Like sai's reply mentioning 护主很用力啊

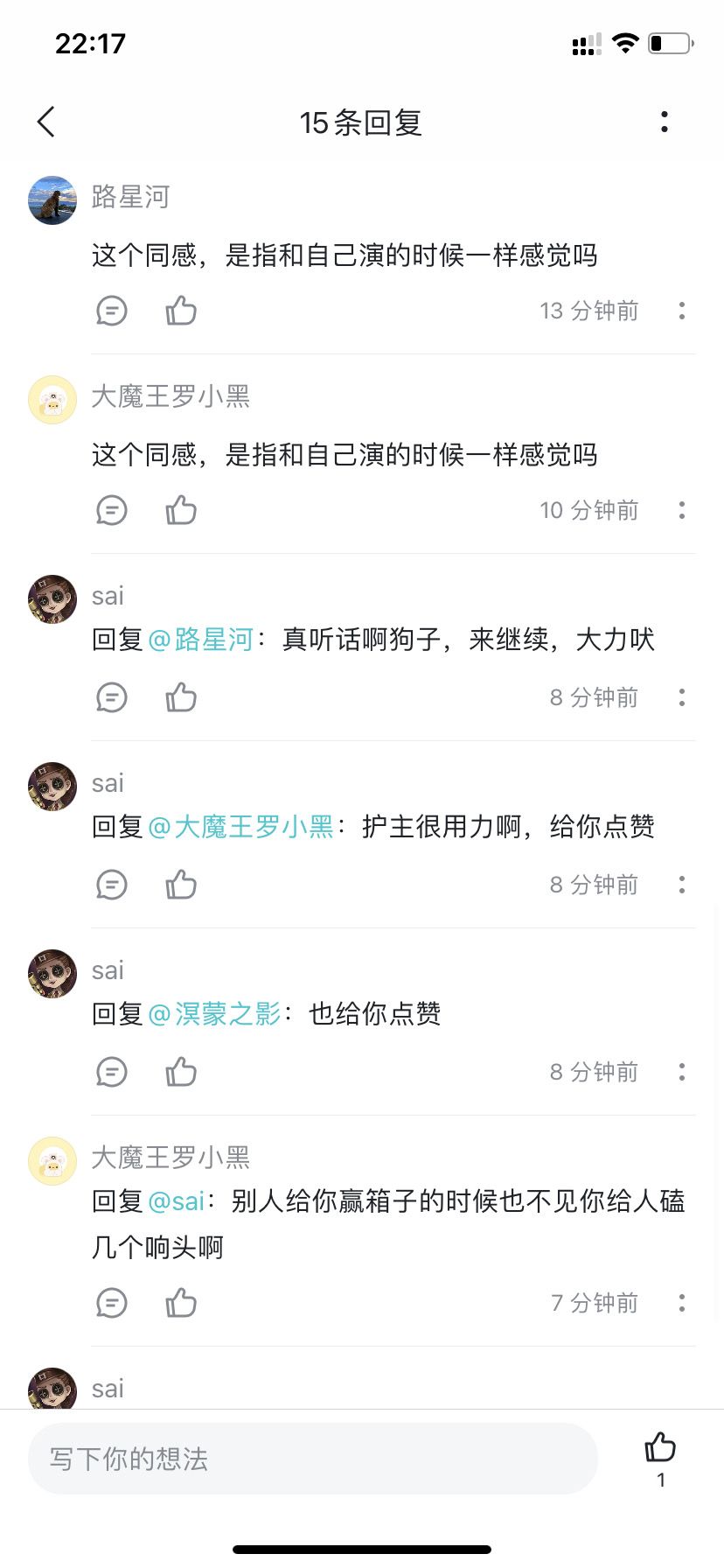[x=180, y=885]
